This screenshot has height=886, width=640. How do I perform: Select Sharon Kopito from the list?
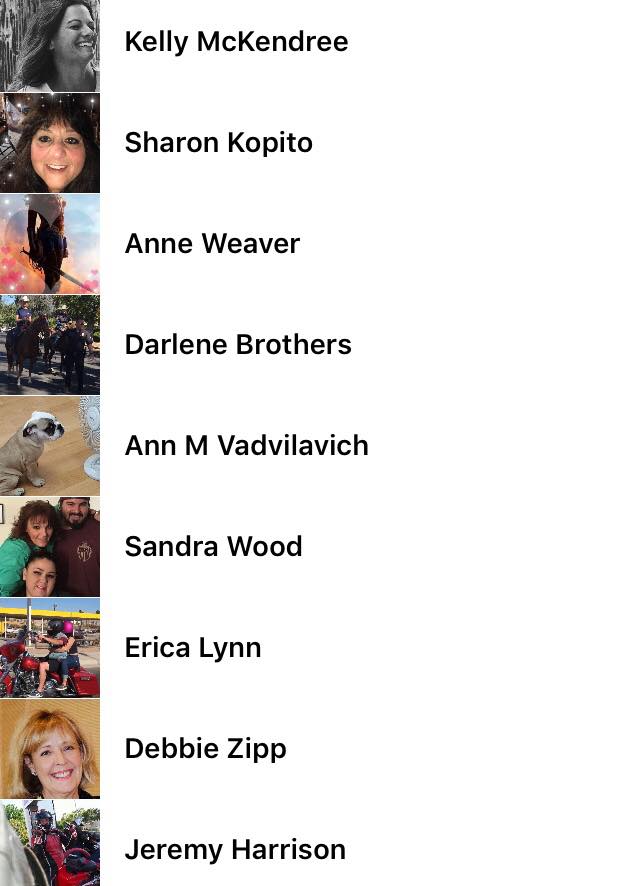[x=320, y=143]
